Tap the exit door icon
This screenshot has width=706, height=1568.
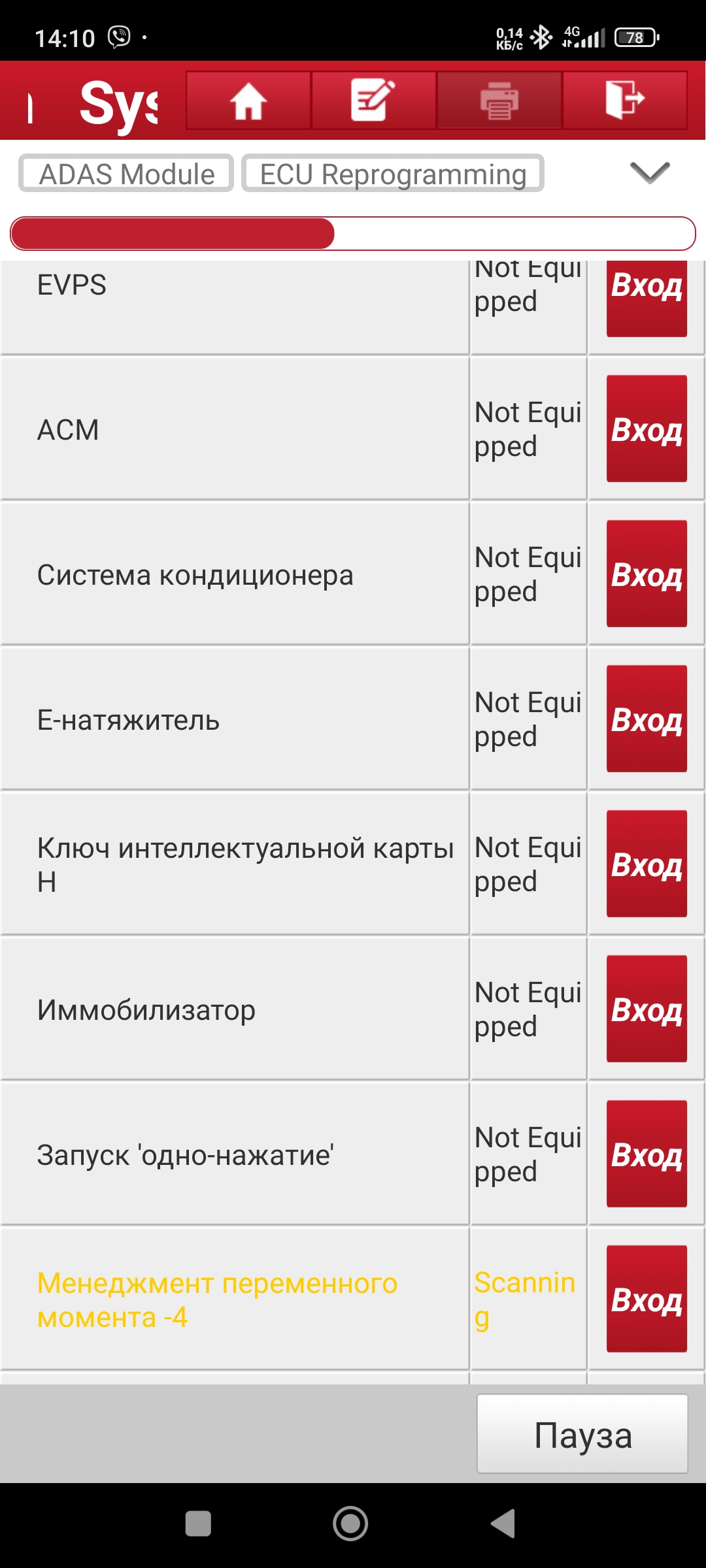(624, 101)
